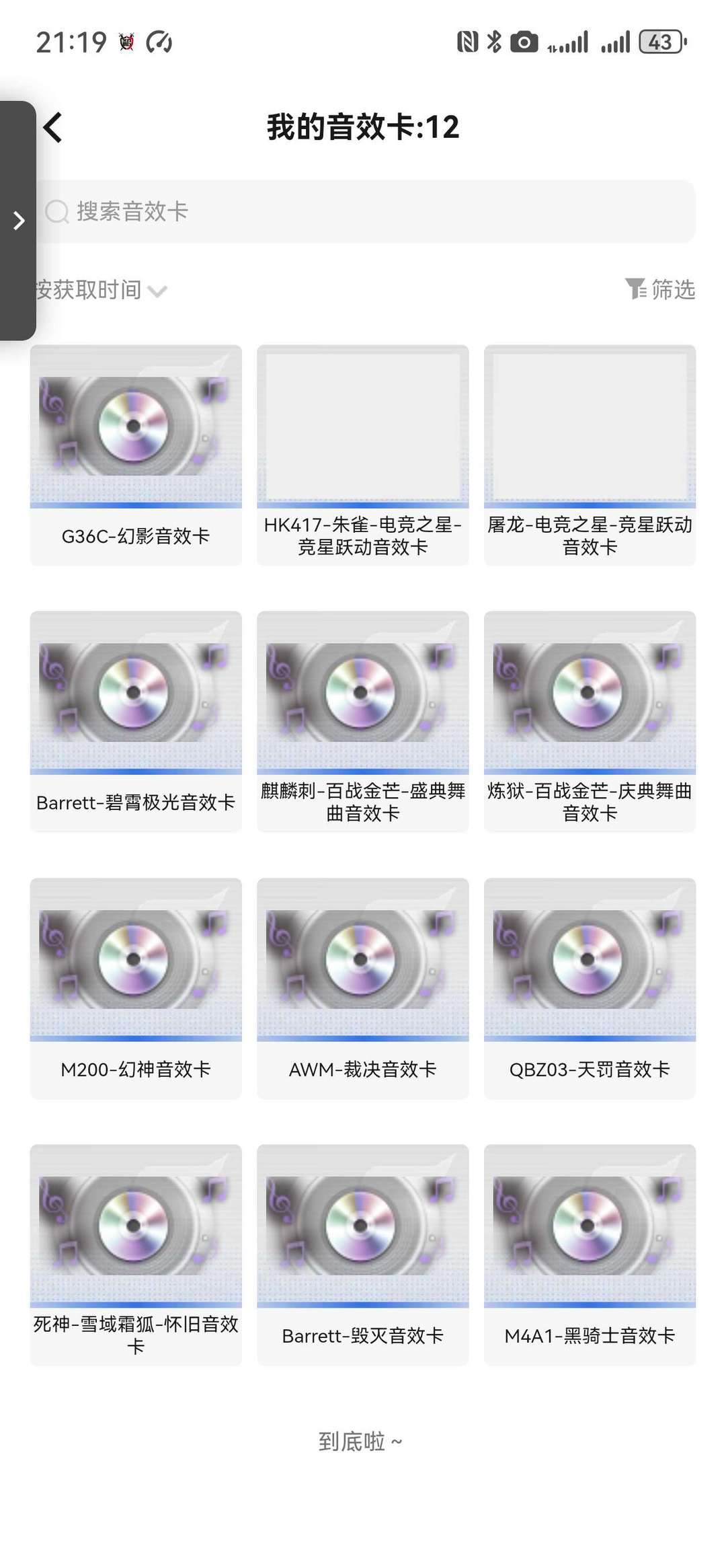
Task: Tap the camera icon in the status bar
Action: [x=523, y=42]
